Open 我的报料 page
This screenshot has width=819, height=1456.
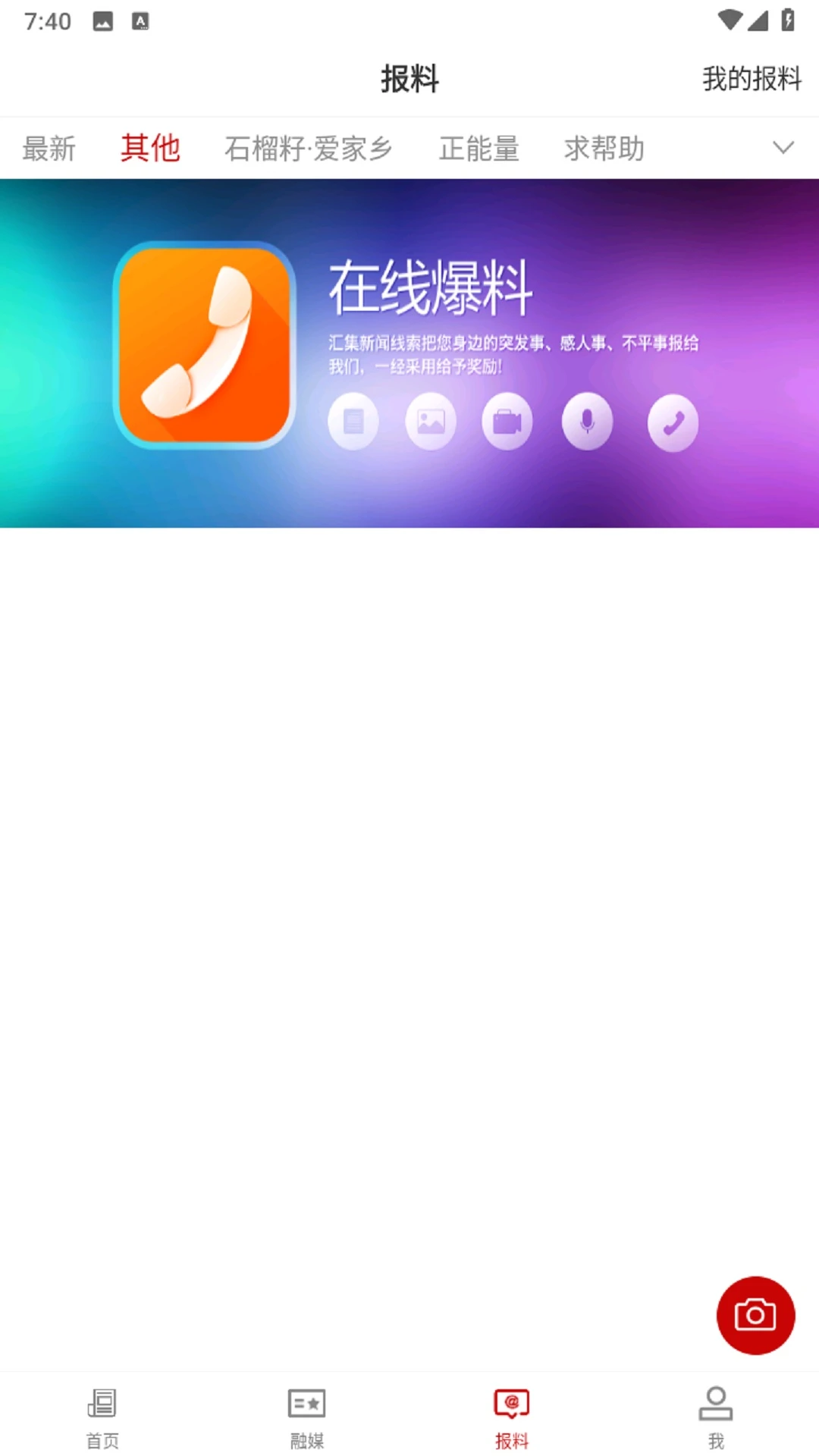pyautogui.click(x=751, y=79)
